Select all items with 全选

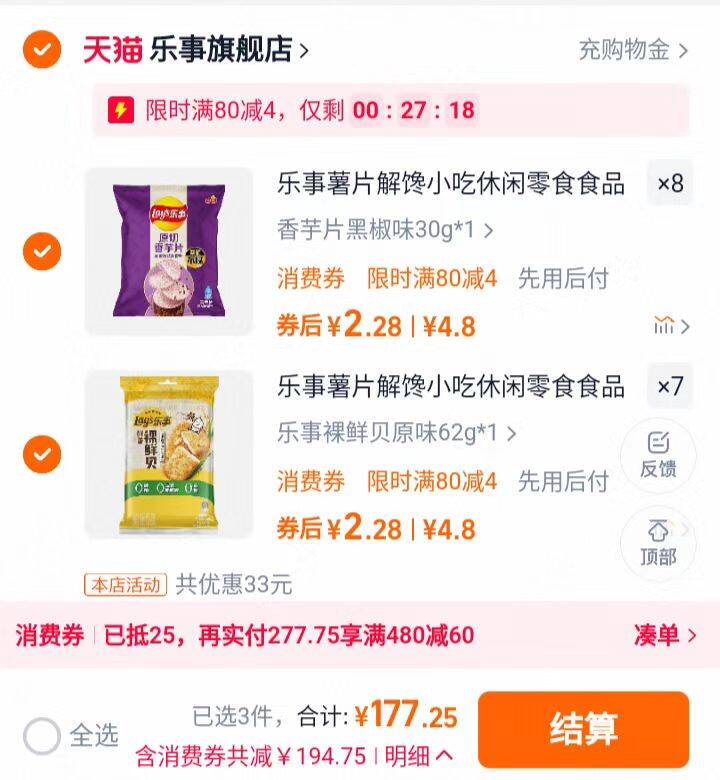(x=42, y=737)
